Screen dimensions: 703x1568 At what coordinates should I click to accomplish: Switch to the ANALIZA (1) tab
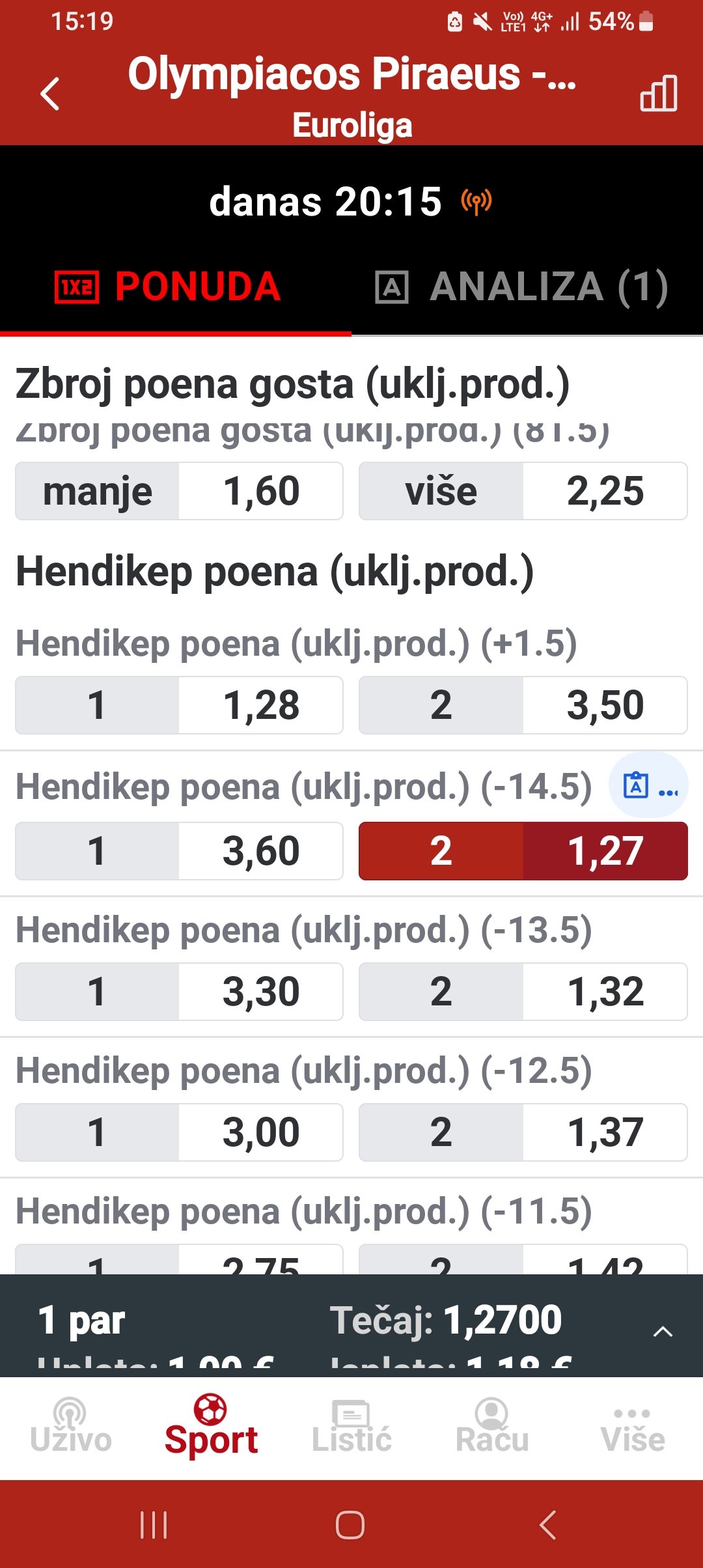(x=522, y=287)
